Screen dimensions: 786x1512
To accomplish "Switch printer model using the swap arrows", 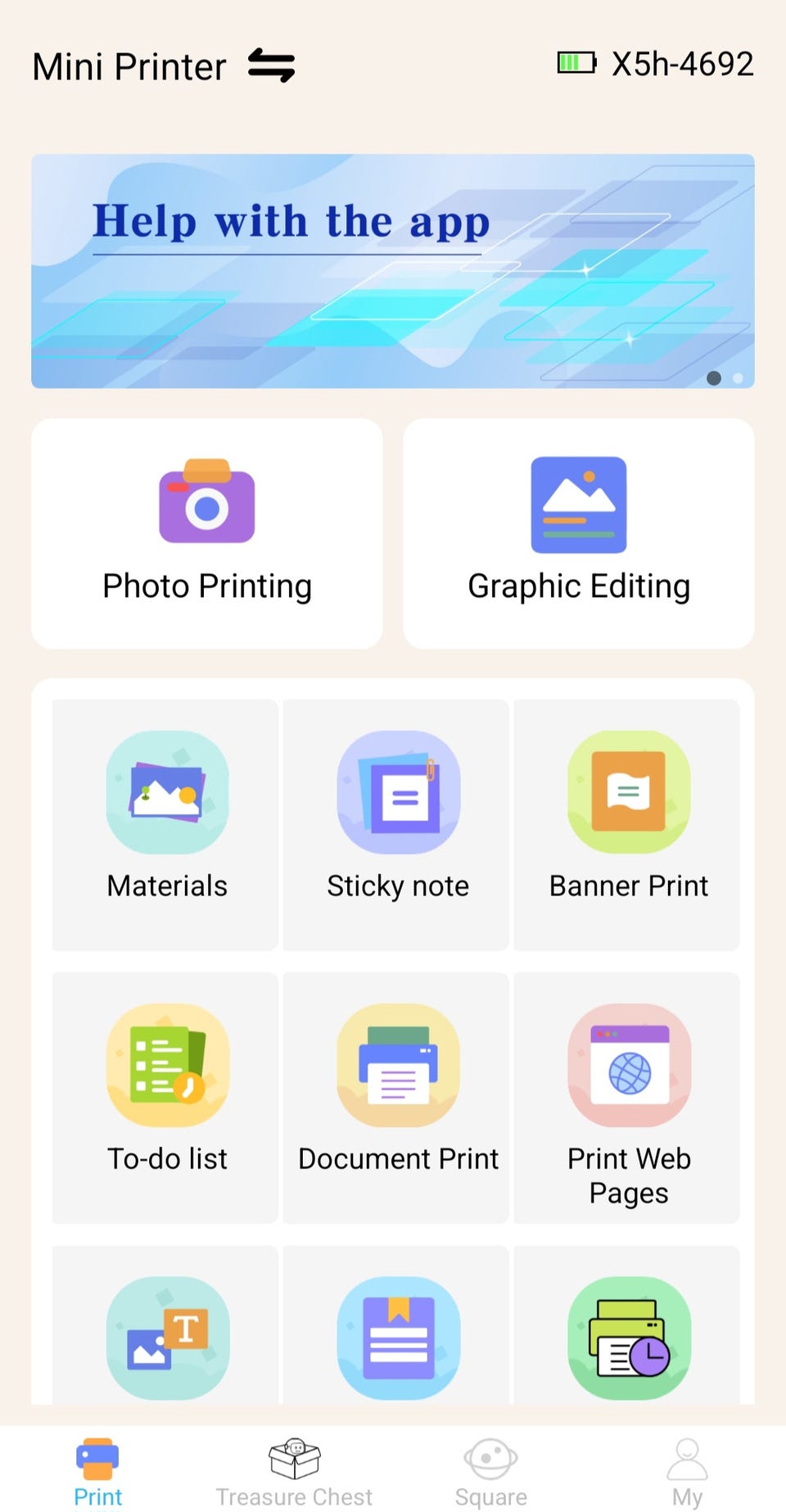I will click(271, 66).
